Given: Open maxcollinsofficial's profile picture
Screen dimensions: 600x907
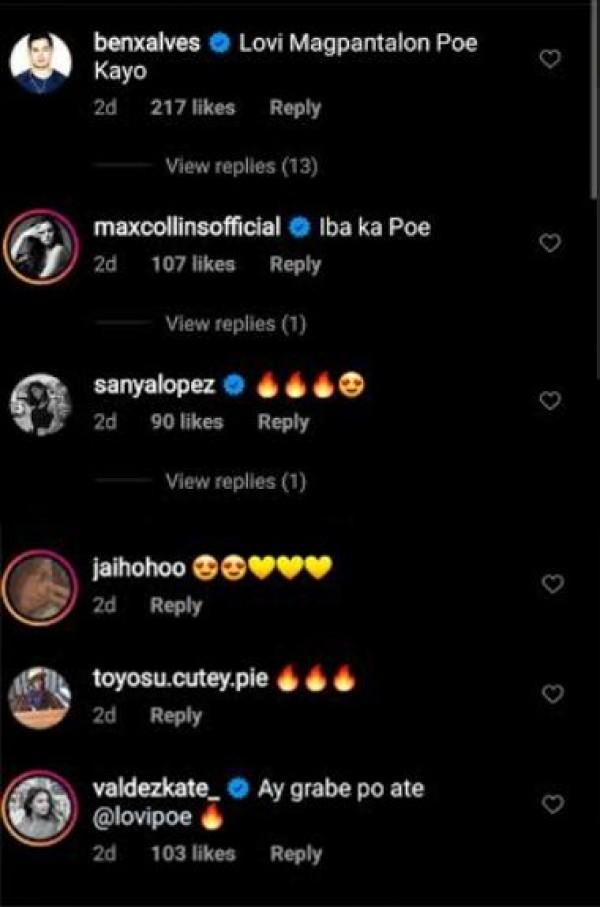Looking at the screenshot, I should click(x=40, y=246).
